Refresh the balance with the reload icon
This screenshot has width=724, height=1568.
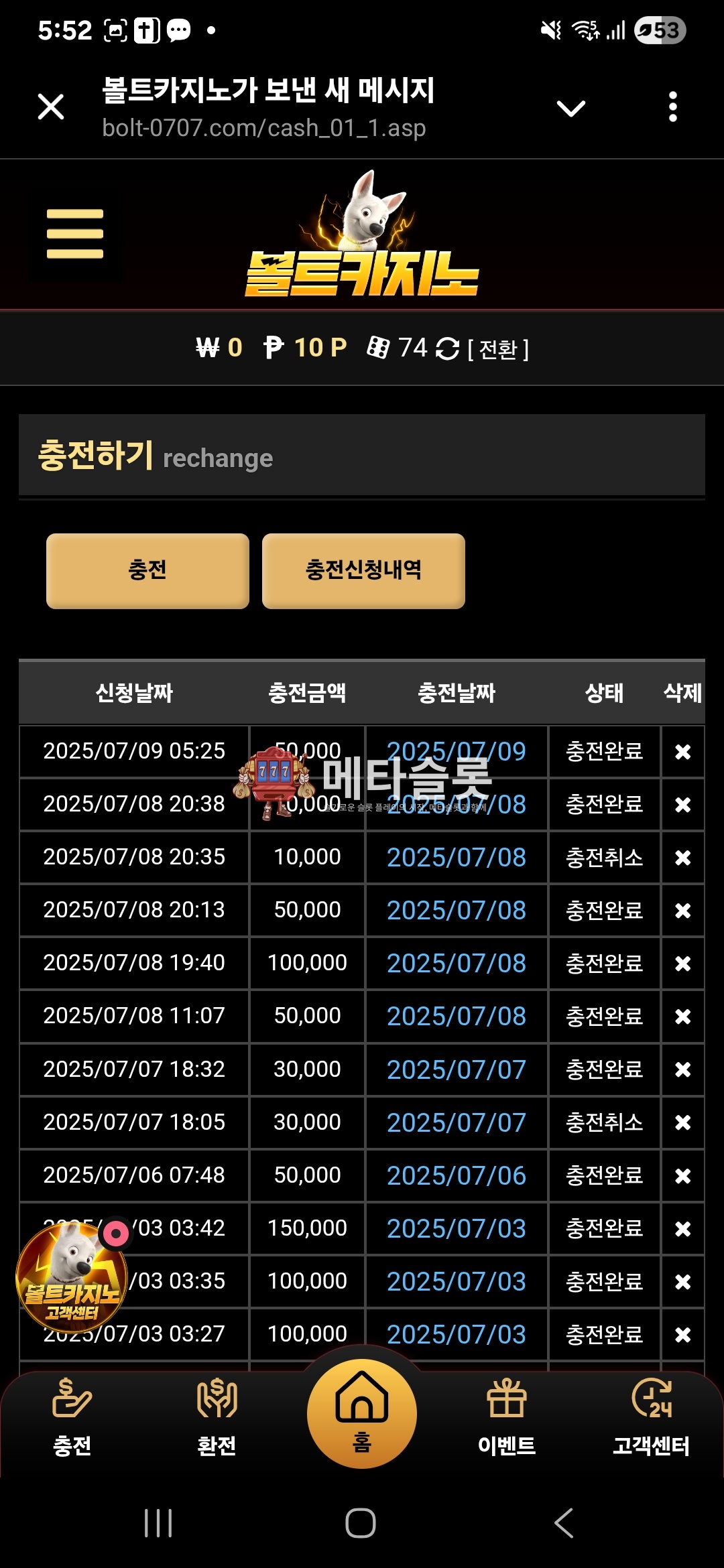point(447,348)
